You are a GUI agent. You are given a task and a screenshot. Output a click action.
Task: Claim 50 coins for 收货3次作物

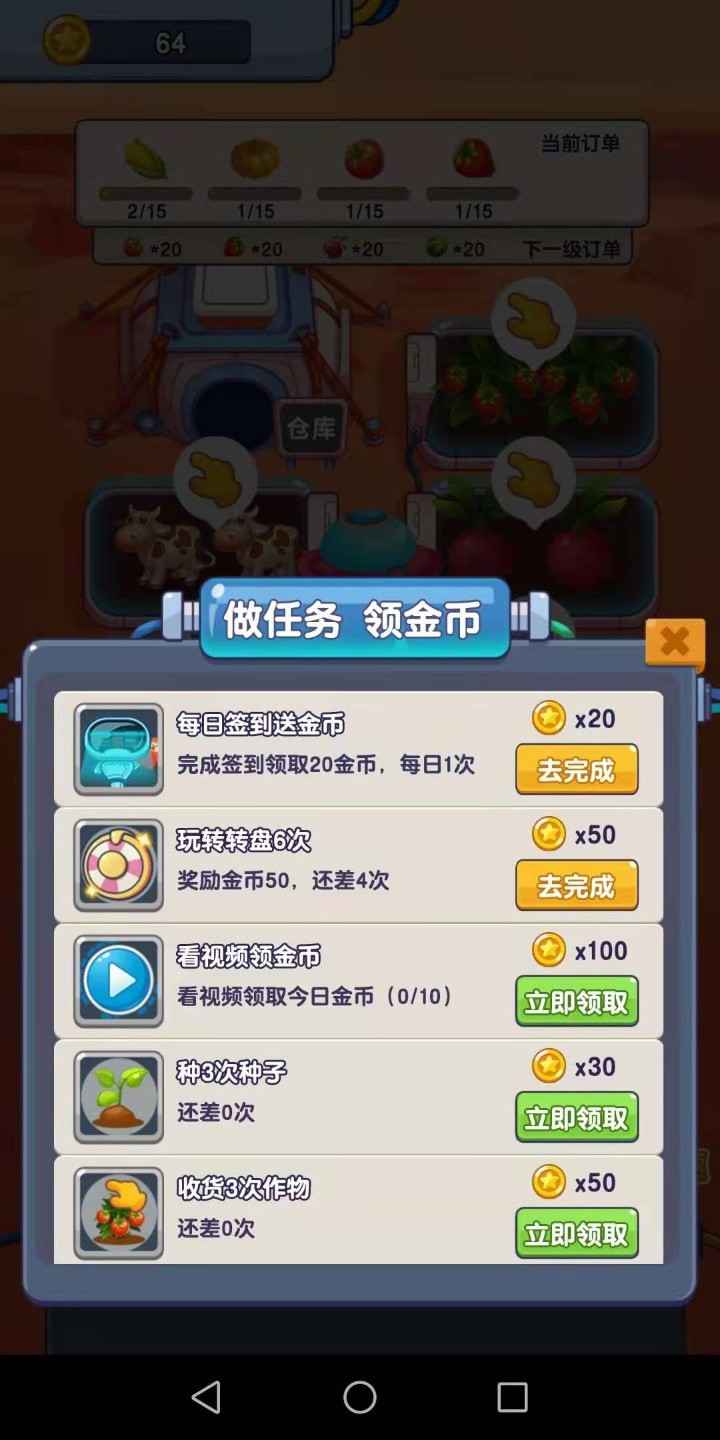tap(576, 1234)
